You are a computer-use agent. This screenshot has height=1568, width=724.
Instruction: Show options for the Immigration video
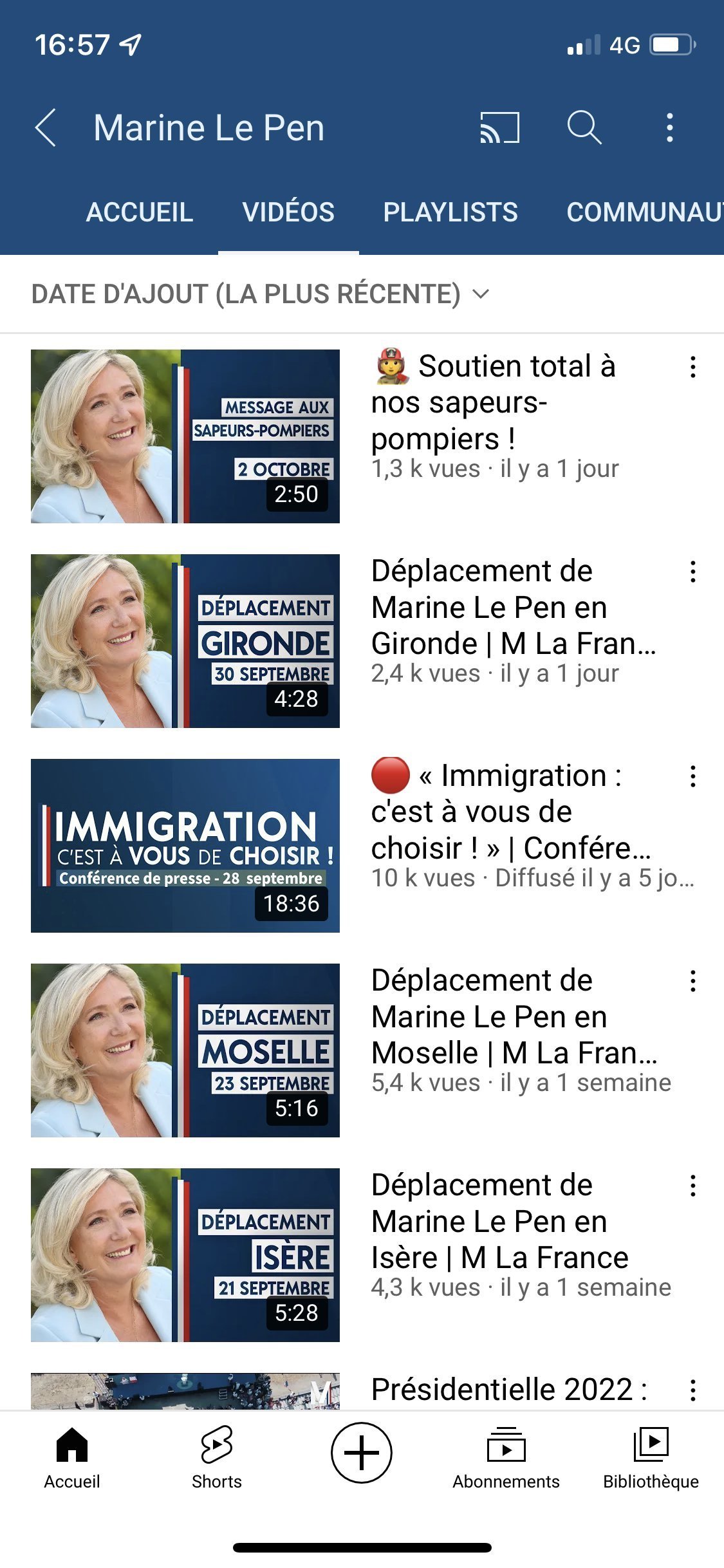coord(693,776)
